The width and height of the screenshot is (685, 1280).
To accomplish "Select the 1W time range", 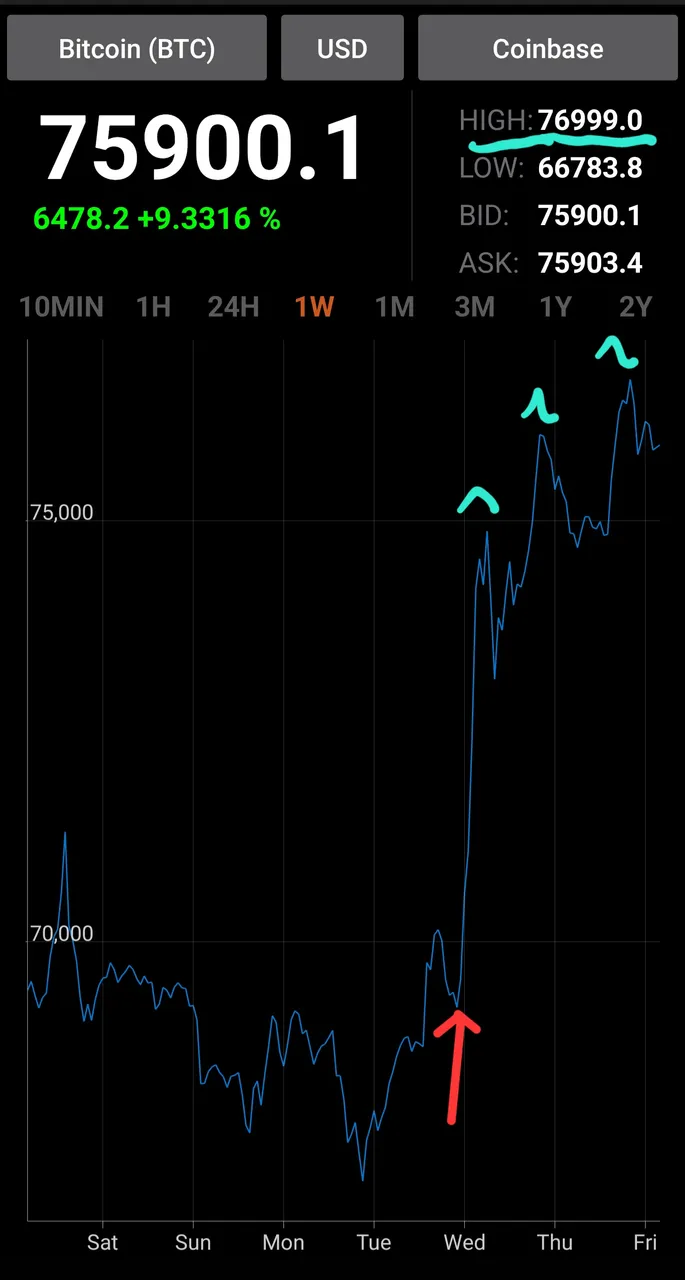I will (x=314, y=307).
